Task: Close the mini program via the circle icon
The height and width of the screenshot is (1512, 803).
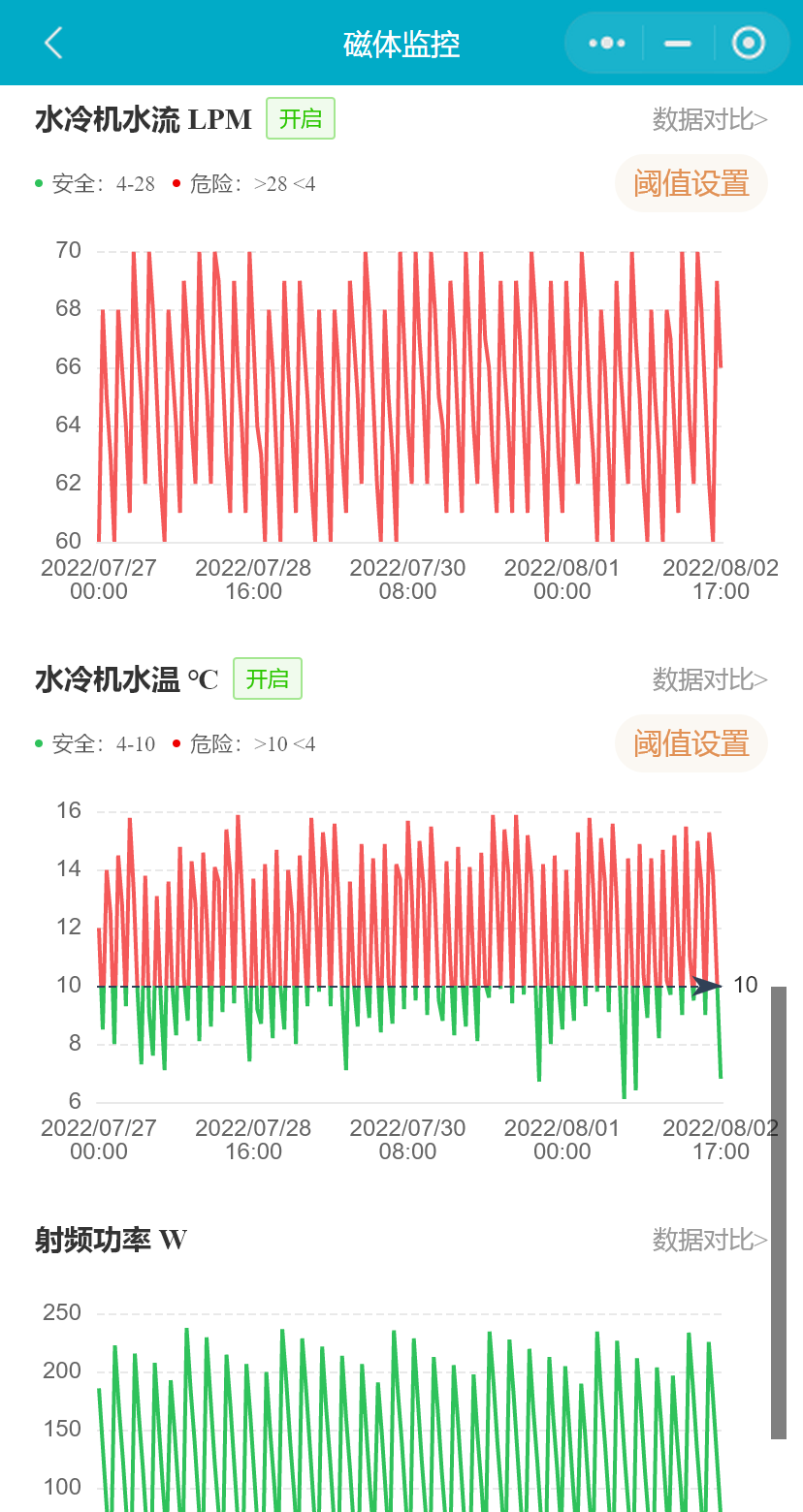Action: tap(749, 44)
